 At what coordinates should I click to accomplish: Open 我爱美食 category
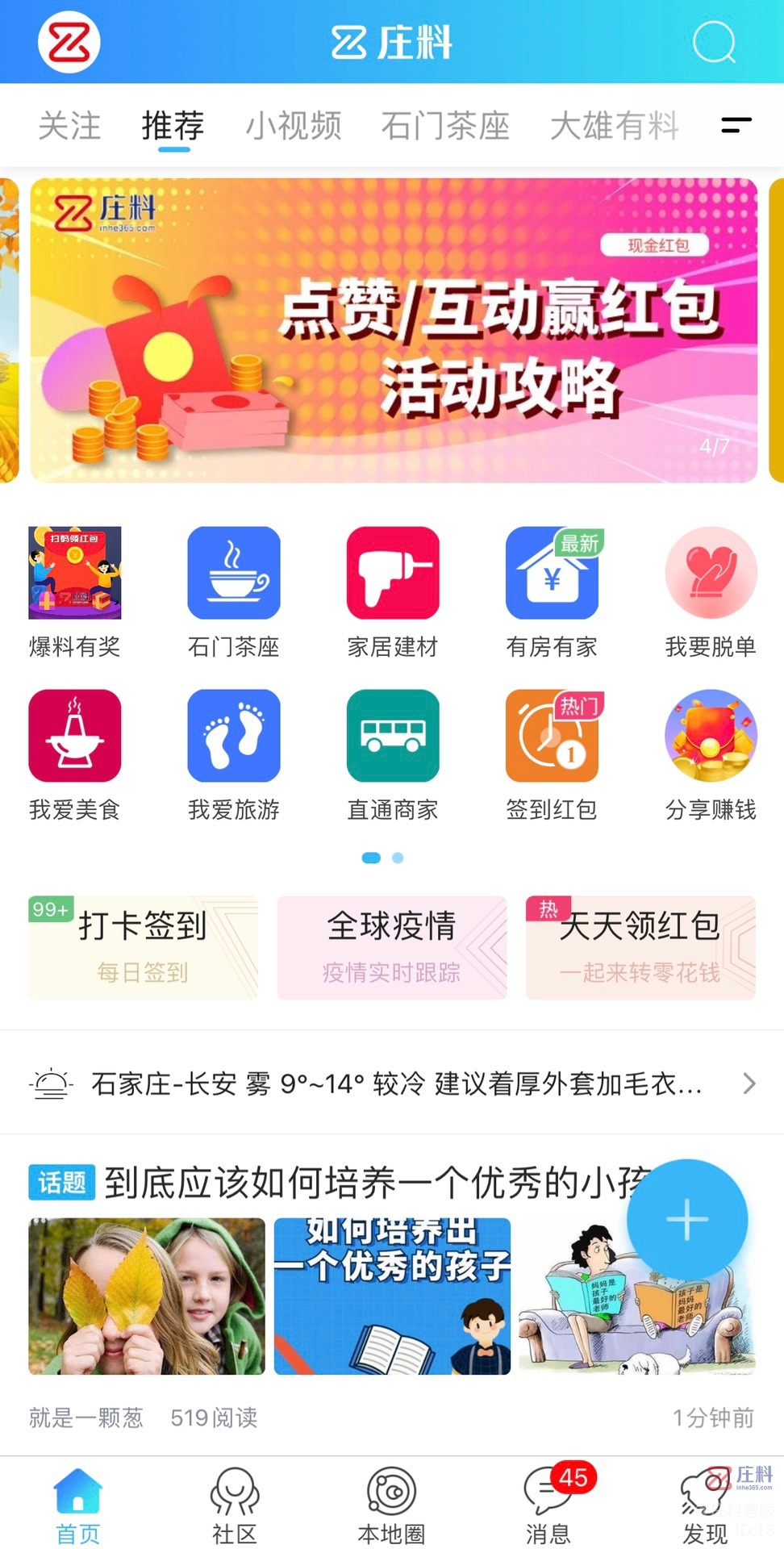pos(75,754)
